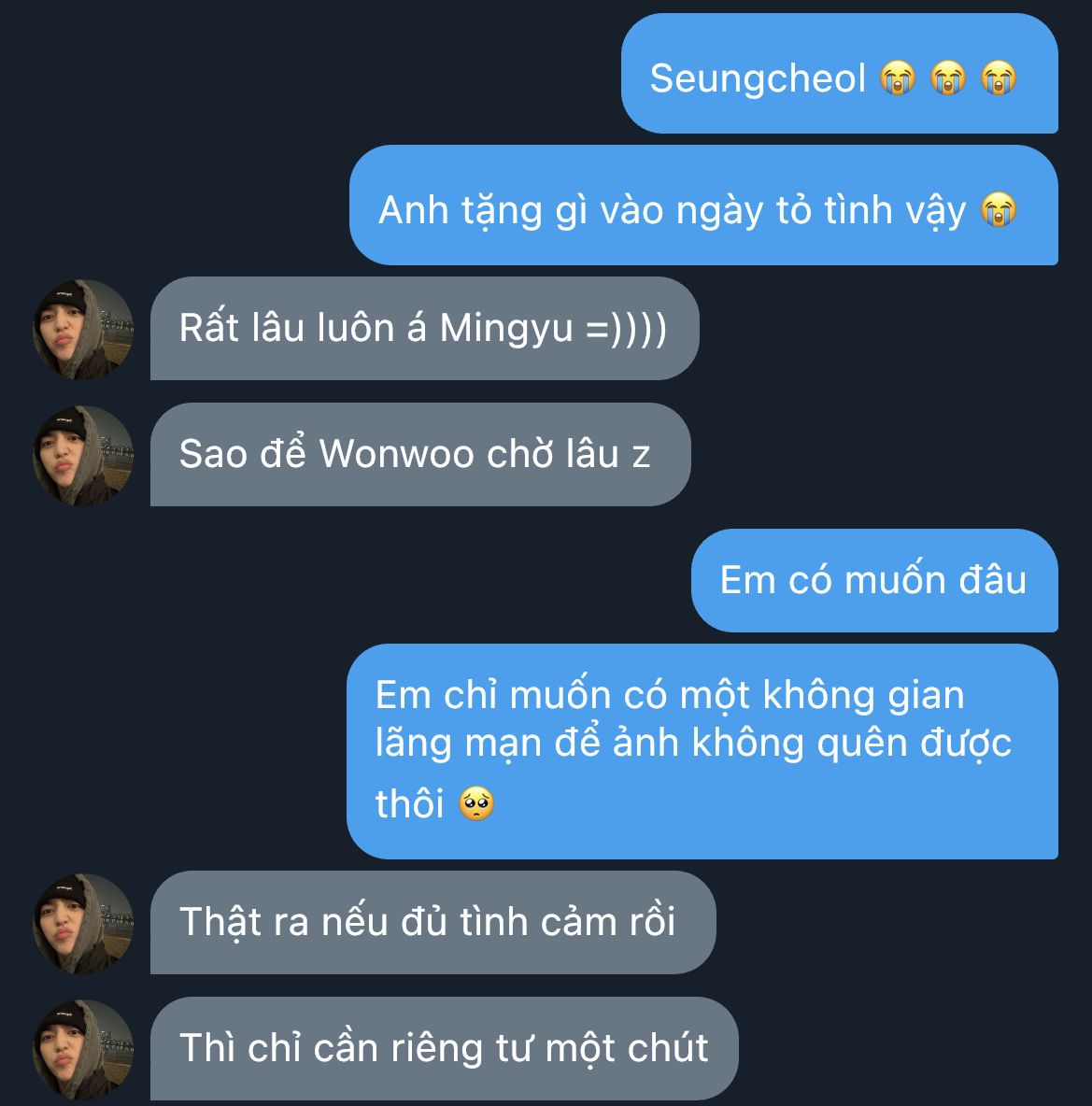
Task: View profile from avatar beside 'Thật ra nếu đủ tình cảm rồi'
Action: [83, 923]
